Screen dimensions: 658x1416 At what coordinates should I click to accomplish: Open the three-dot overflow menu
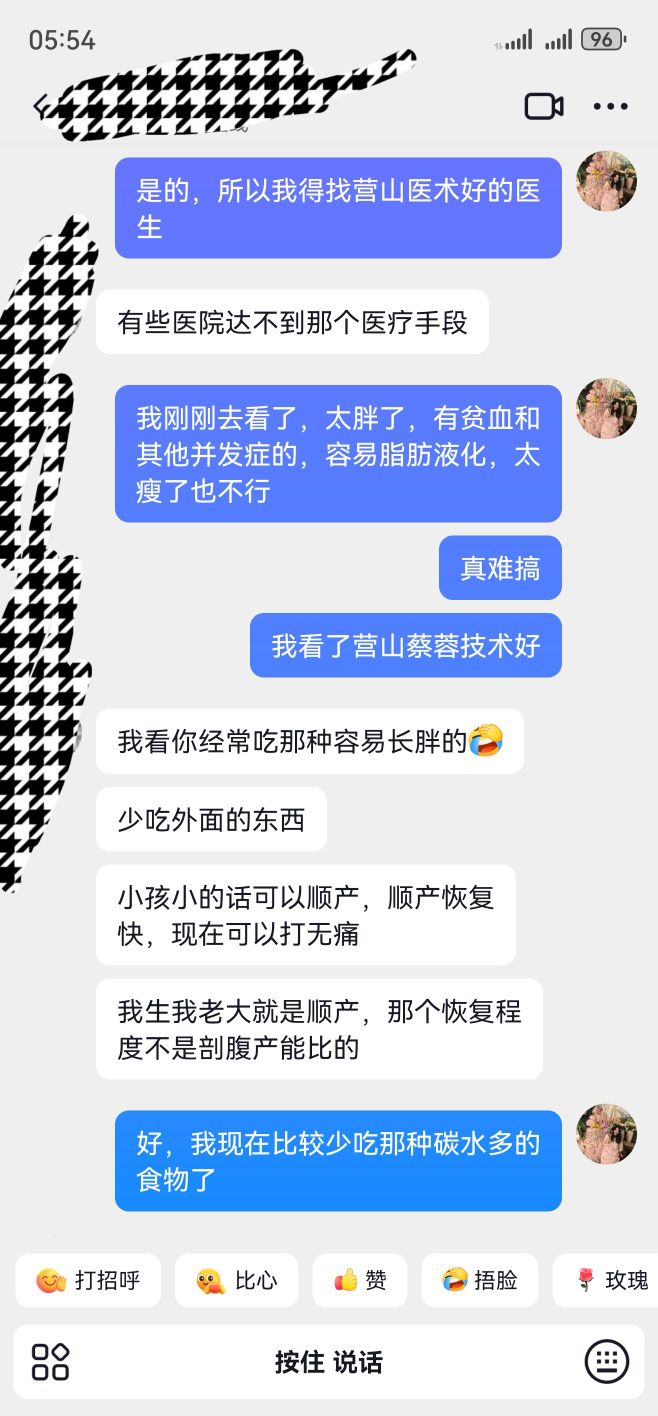(610, 106)
